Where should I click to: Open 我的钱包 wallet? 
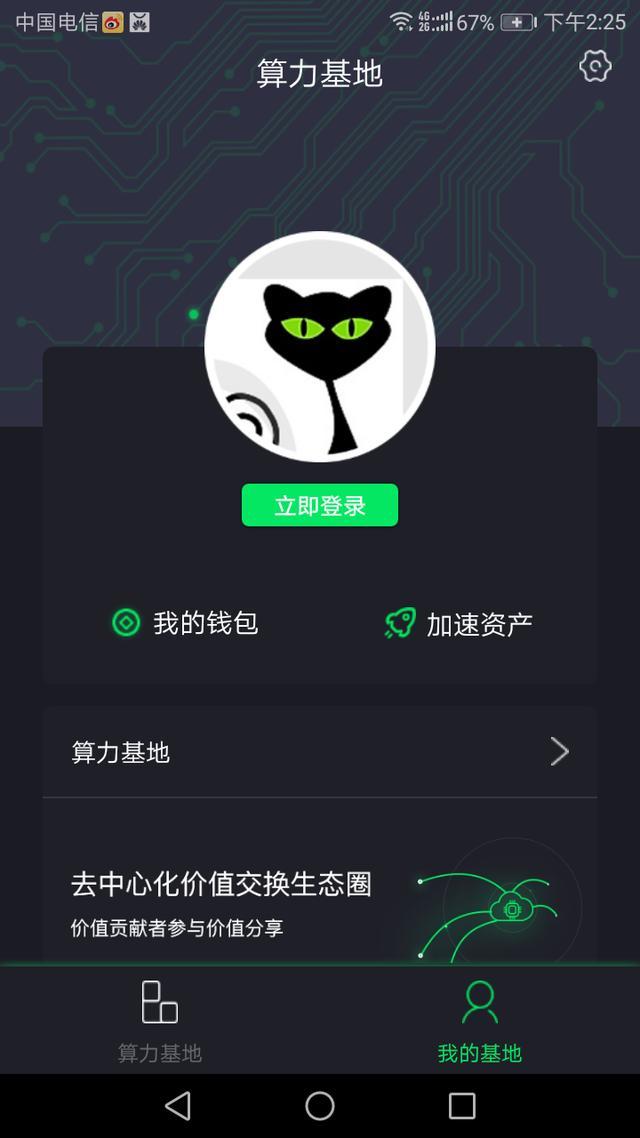186,623
